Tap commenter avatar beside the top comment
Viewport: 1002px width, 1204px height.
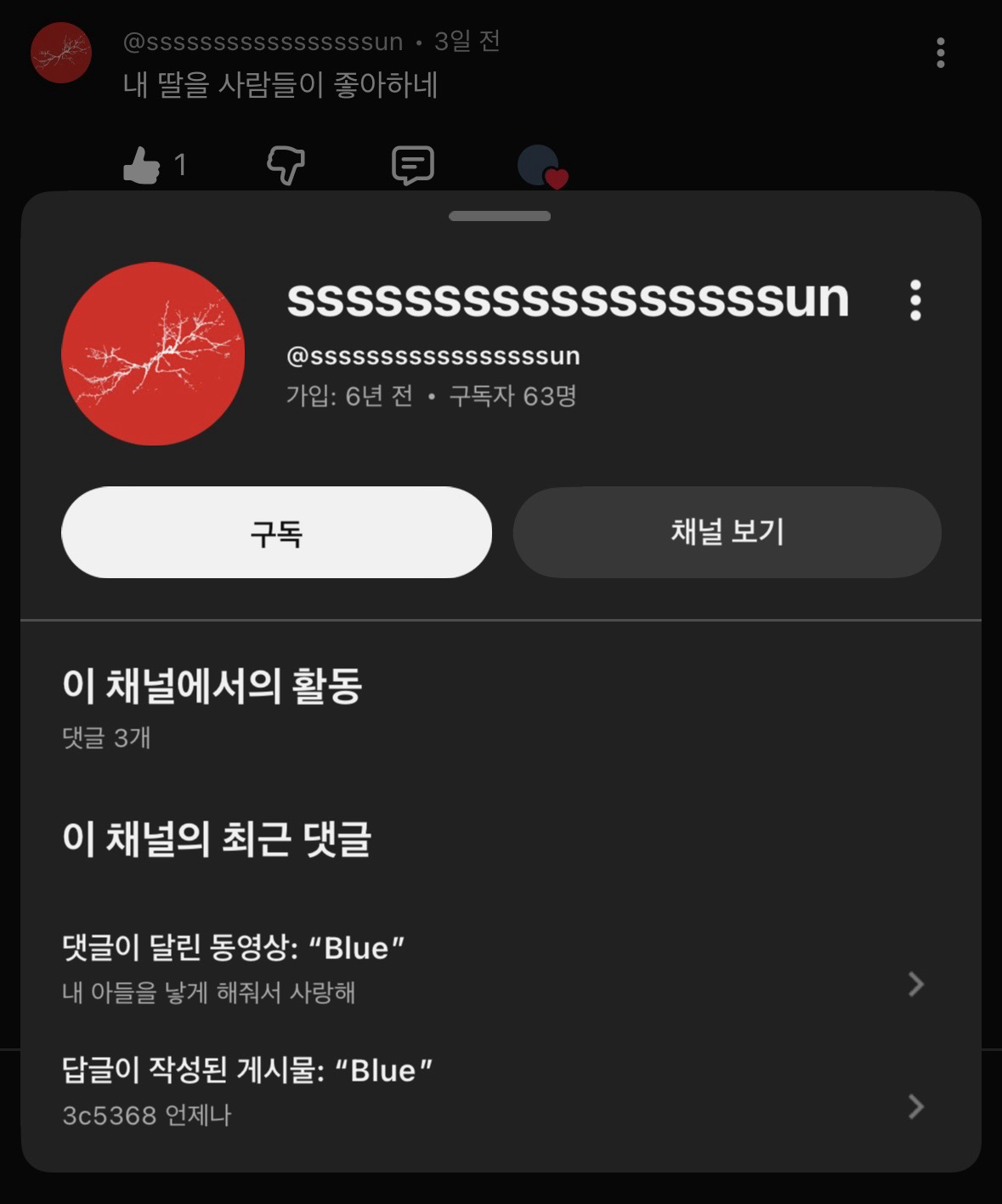click(x=61, y=53)
